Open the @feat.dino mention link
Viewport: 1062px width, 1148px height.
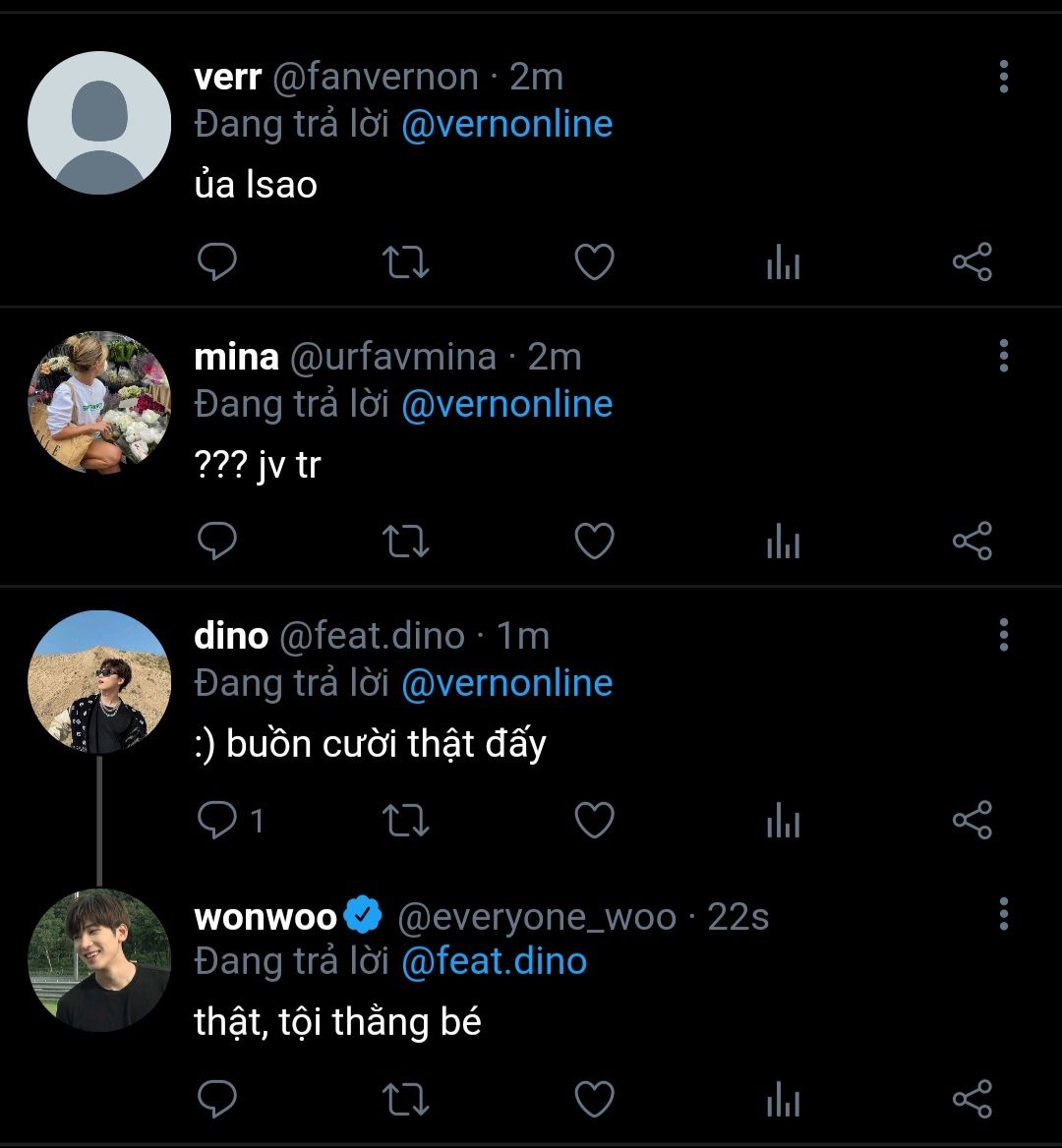click(x=494, y=960)
